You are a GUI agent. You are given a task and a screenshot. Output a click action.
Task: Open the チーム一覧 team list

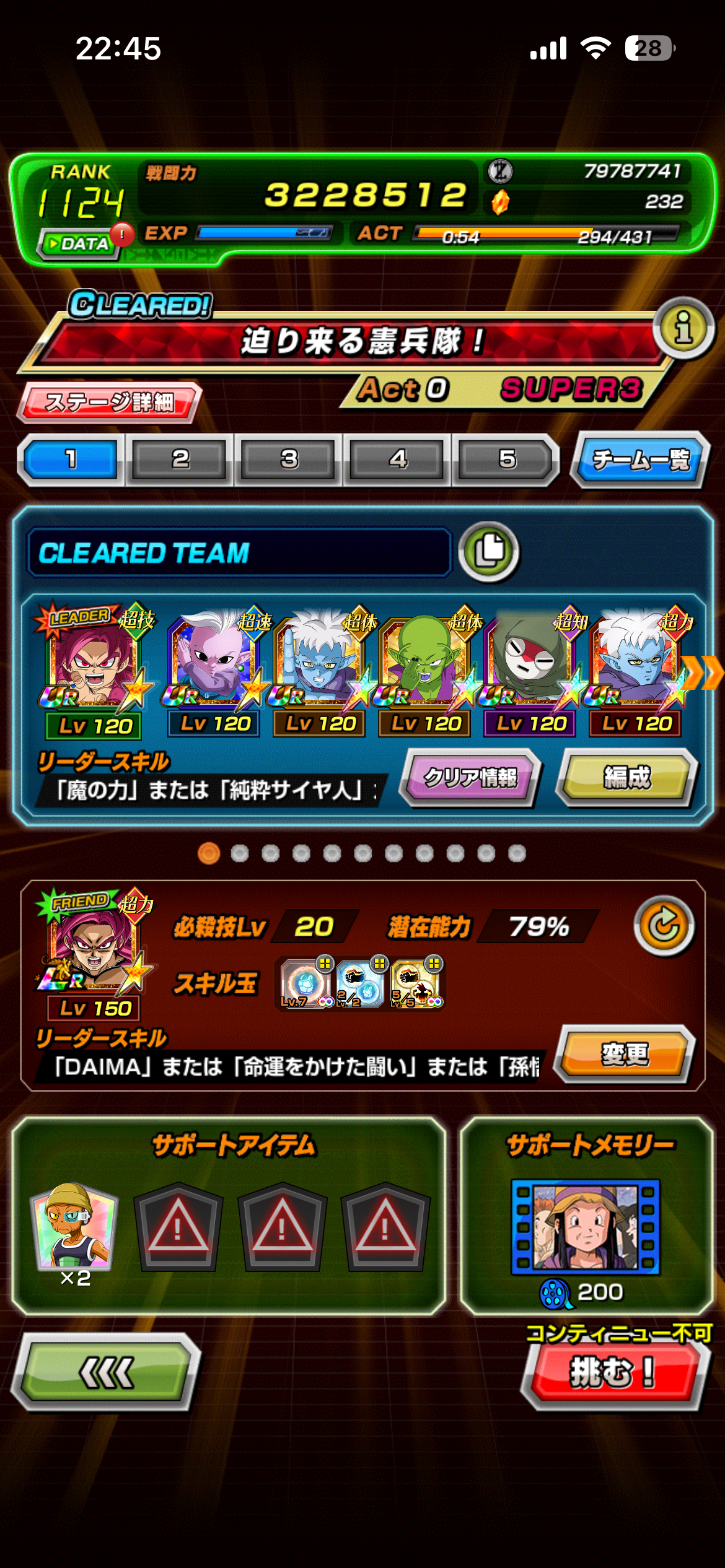coord(641,460)
